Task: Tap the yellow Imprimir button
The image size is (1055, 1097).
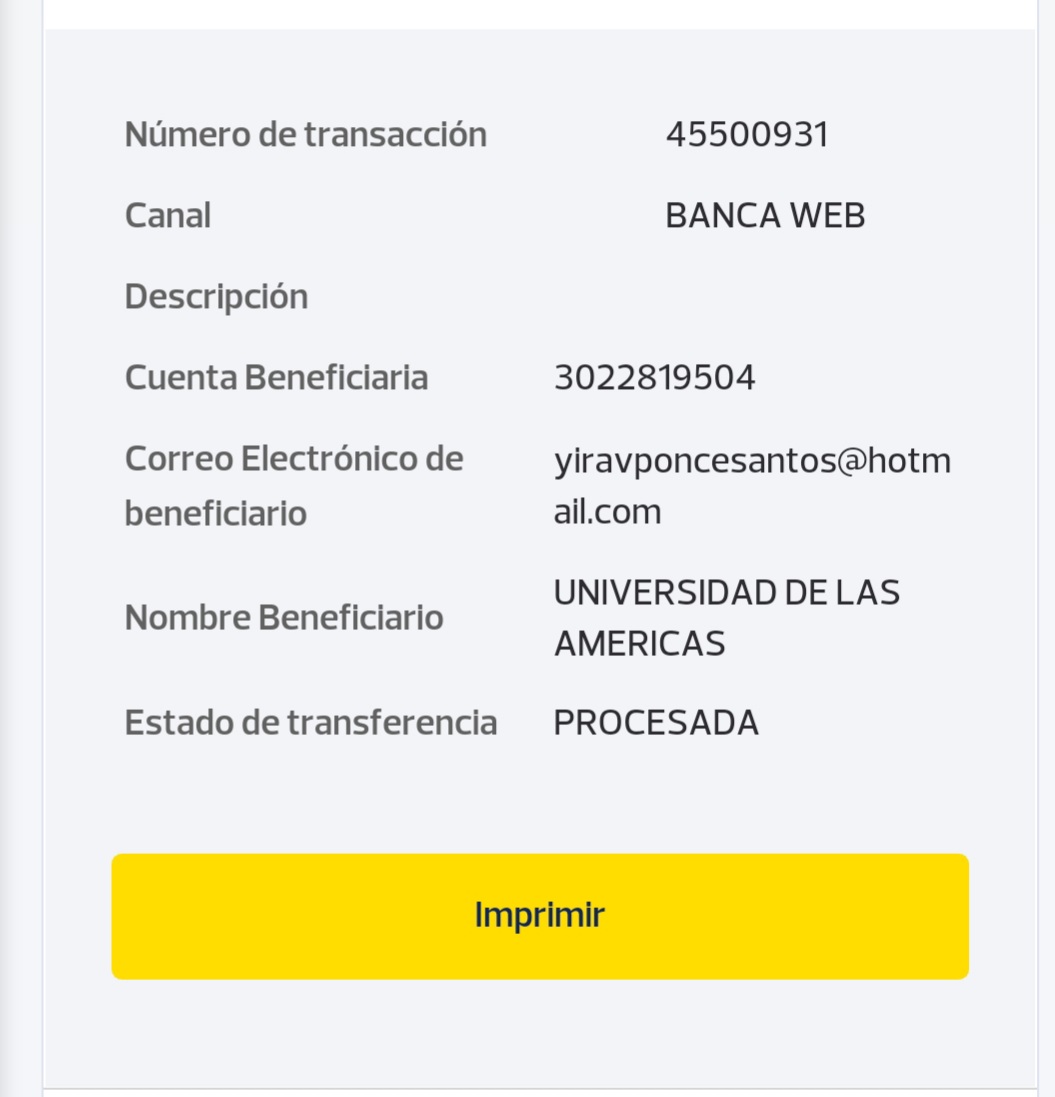Action: point(540,916)
